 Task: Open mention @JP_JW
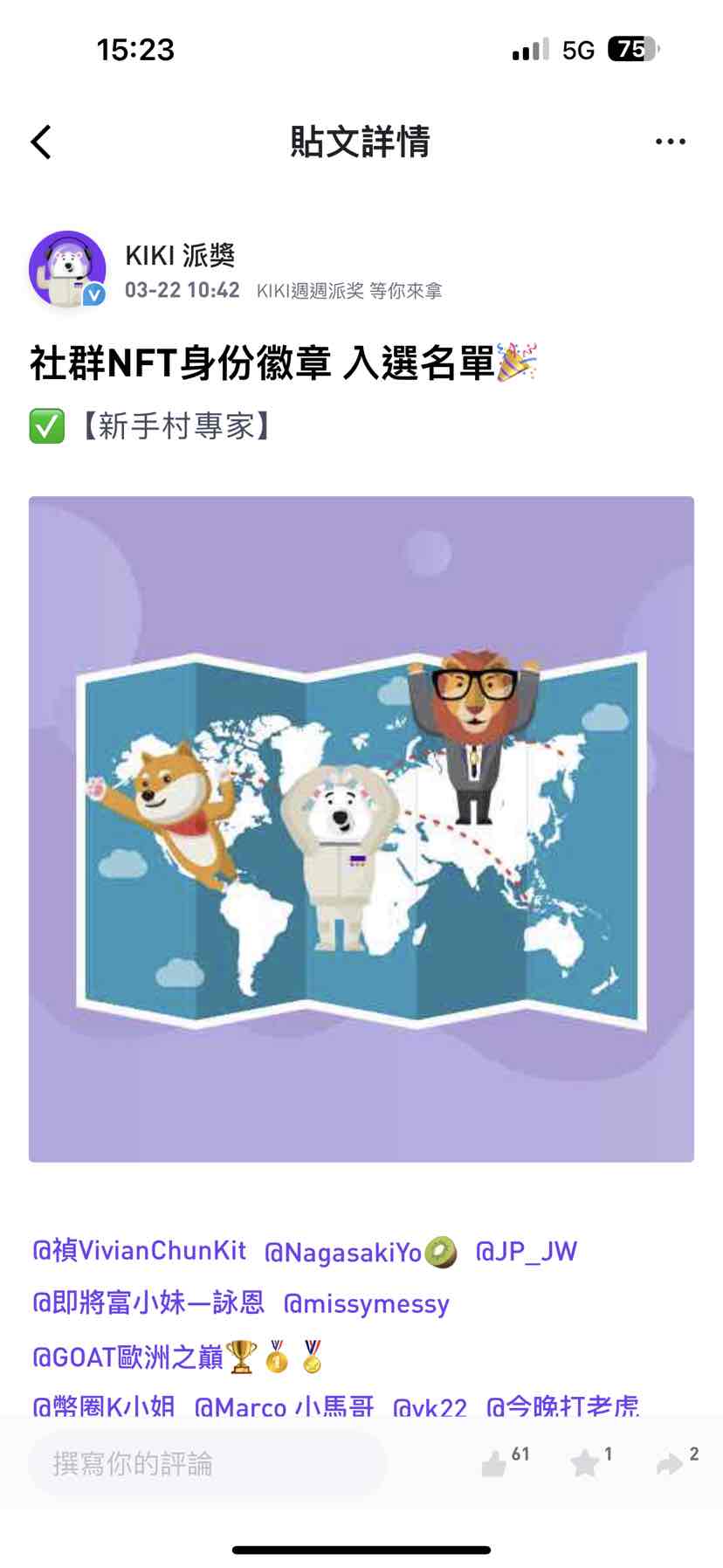click(x=526, y=1251)
